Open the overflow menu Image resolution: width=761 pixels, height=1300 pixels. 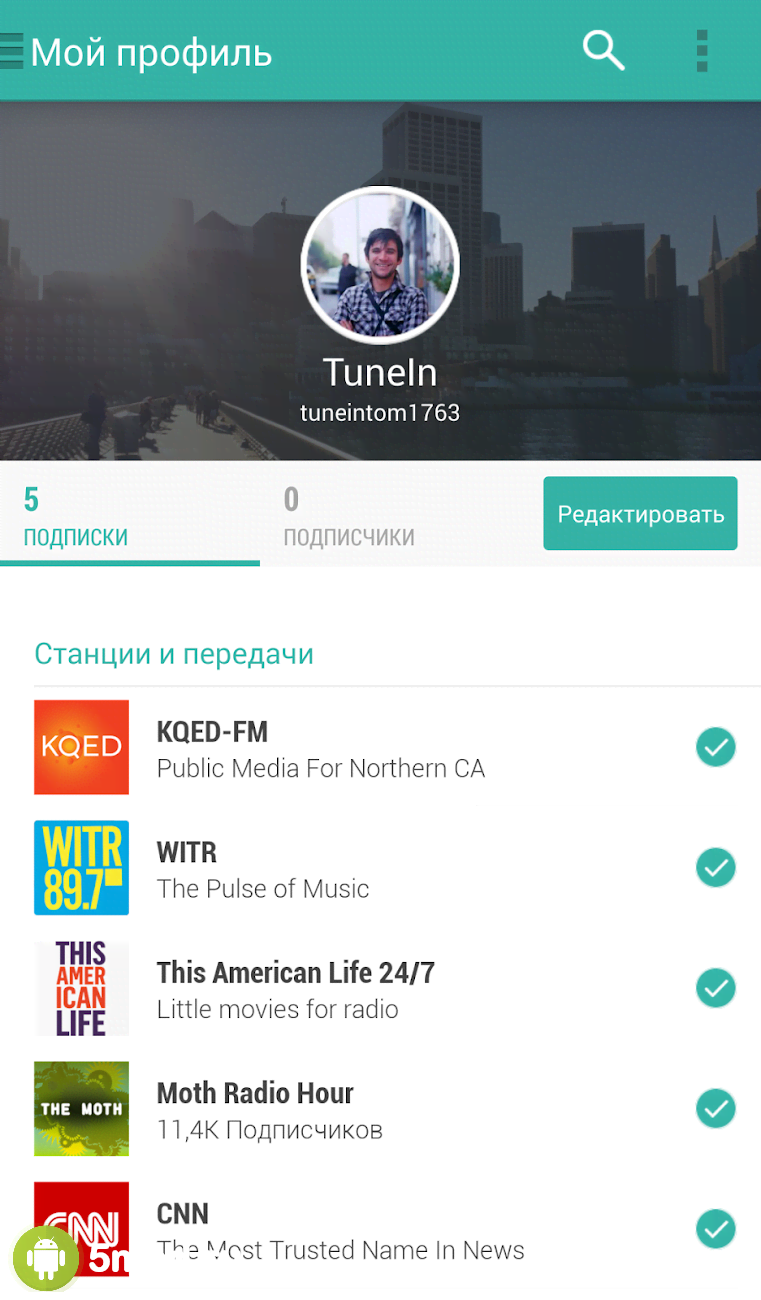pyautogui.click(x=702, y=51)
